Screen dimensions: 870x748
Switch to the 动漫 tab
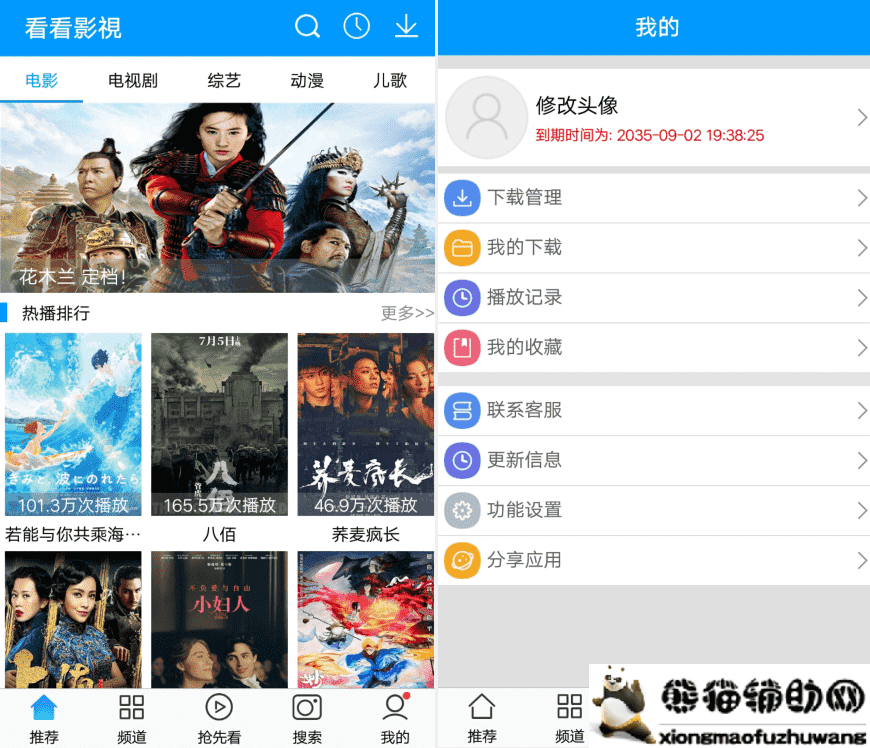point(307,81)
